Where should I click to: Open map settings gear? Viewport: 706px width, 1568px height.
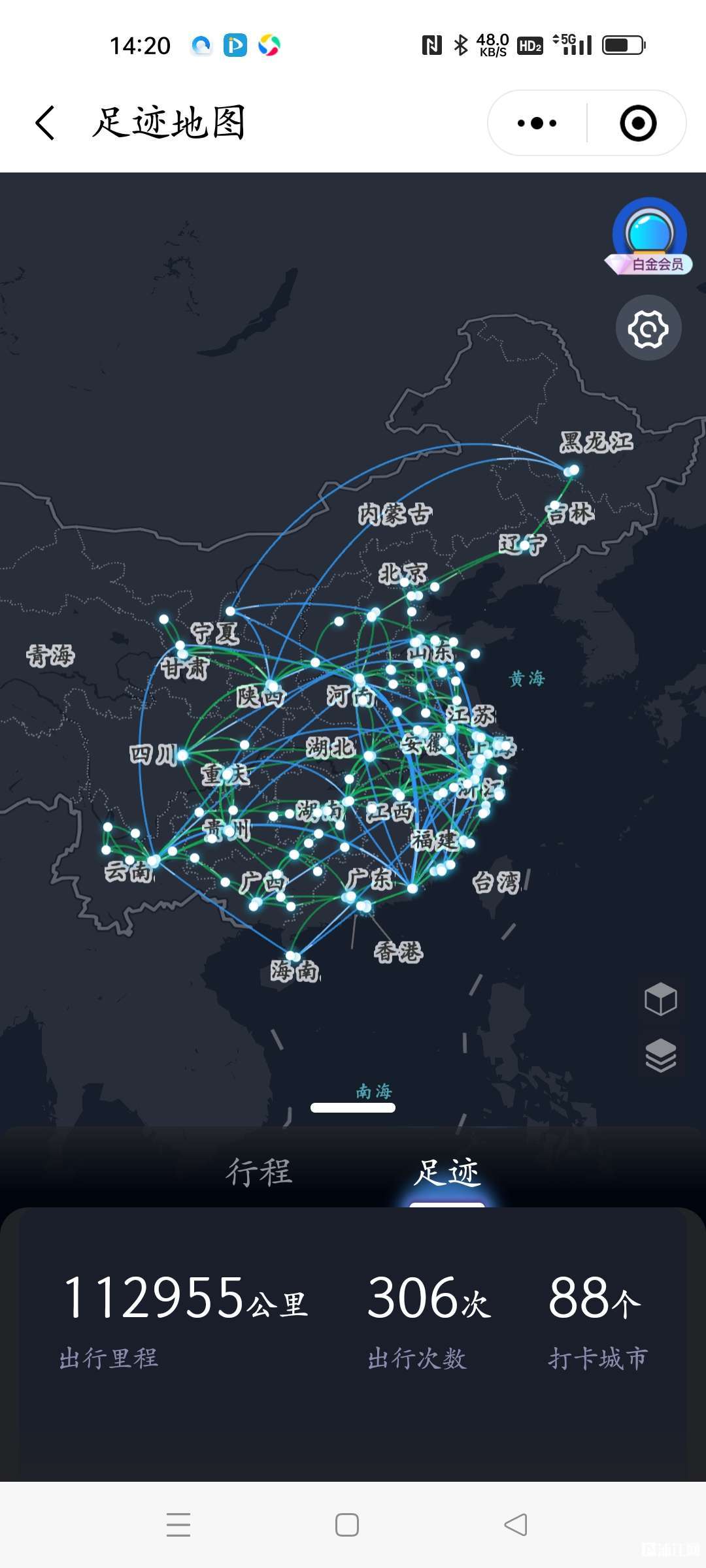coord(648,328)
